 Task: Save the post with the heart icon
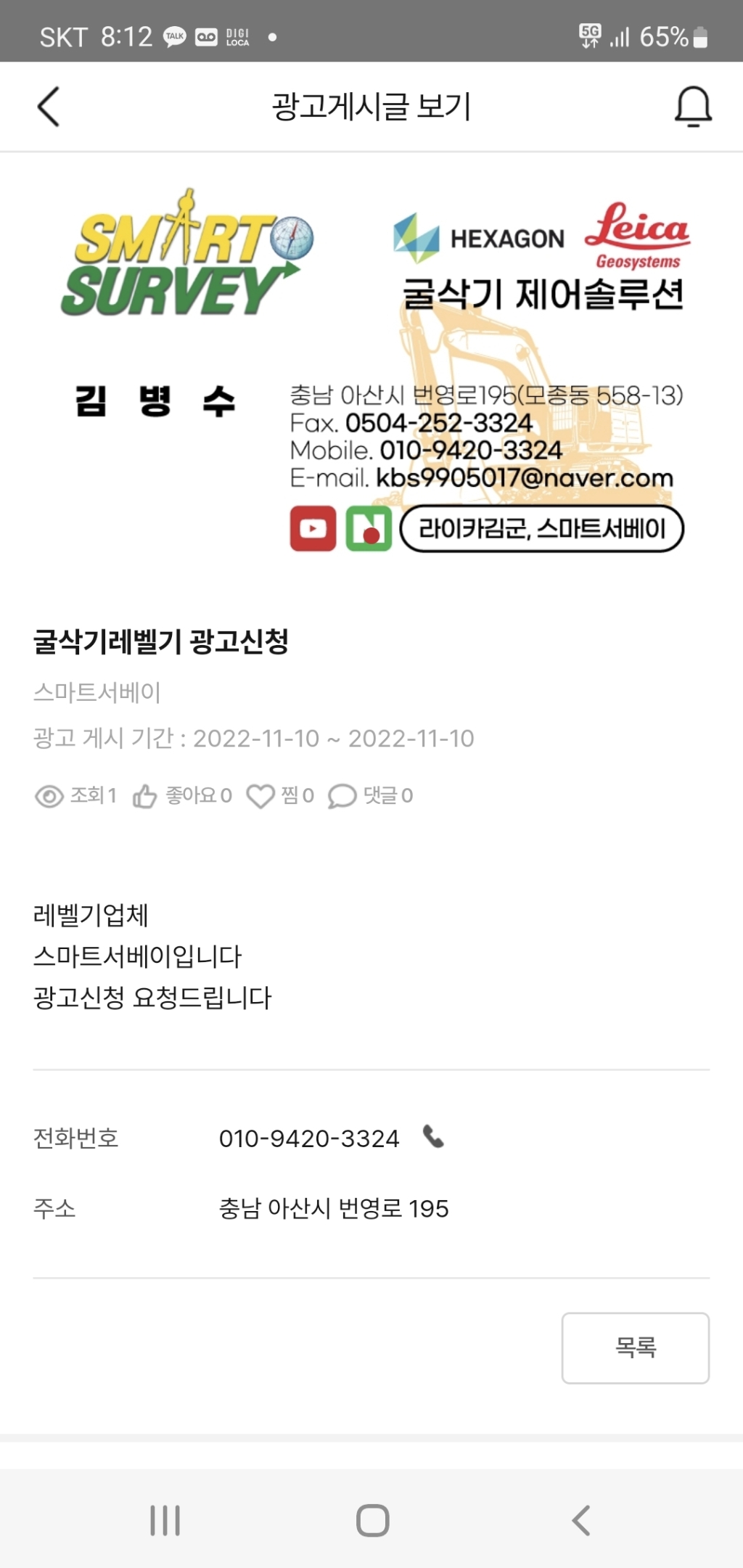click(x=260, y=796)
